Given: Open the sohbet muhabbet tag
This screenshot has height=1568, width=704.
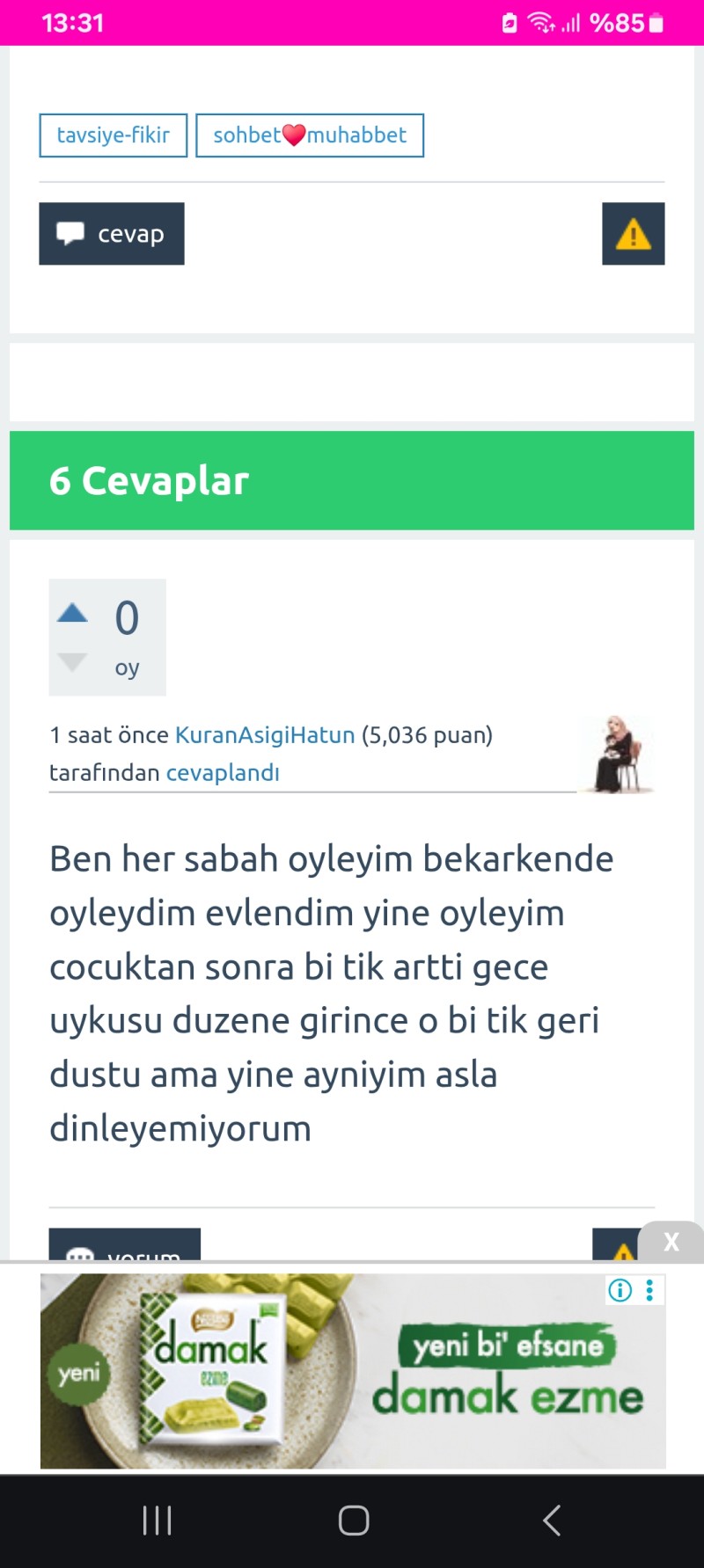Looking at the screenshot, I should coord(309,135).
